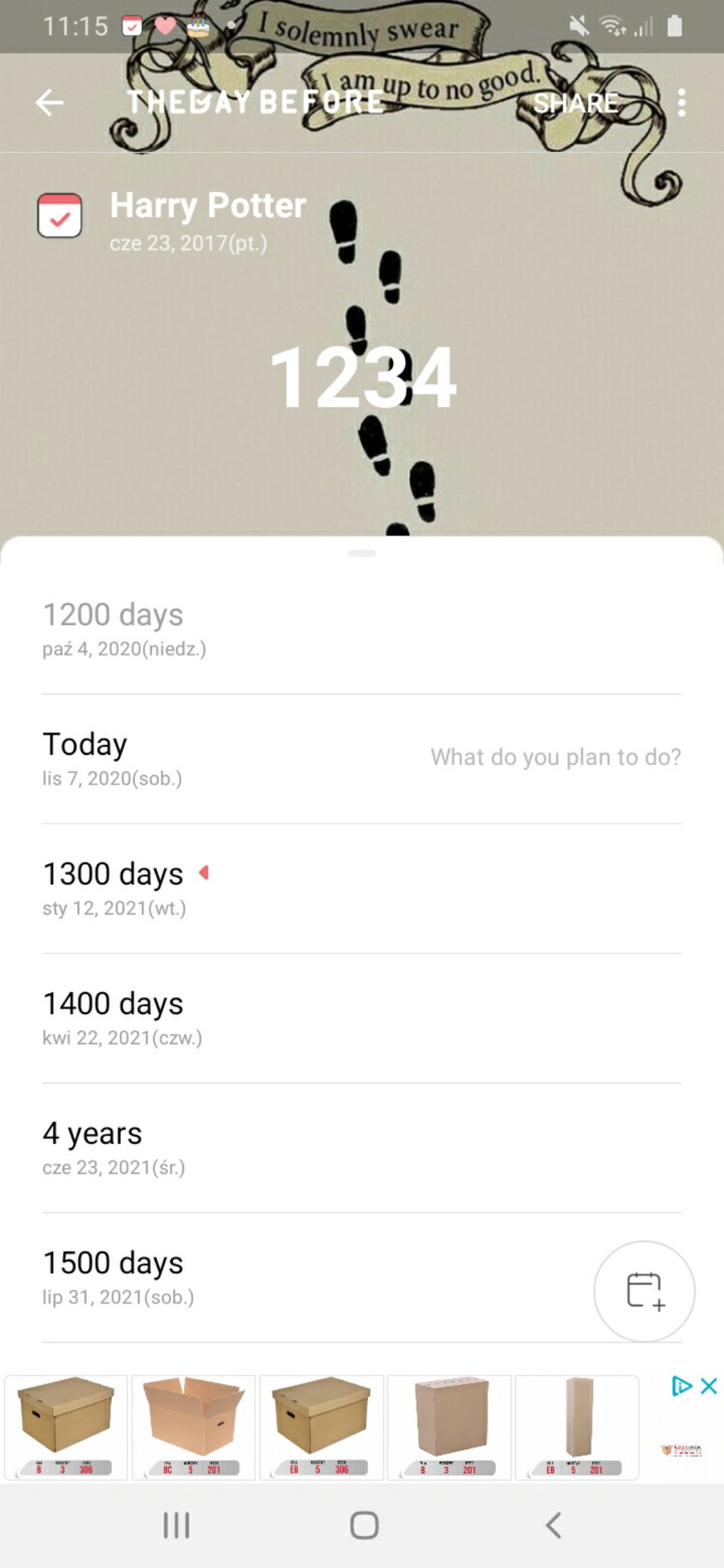The width and height of the screenshot is (724, 1568).
Task: Tap 'What do you plan to do?'
Action: tap(555, 757)
